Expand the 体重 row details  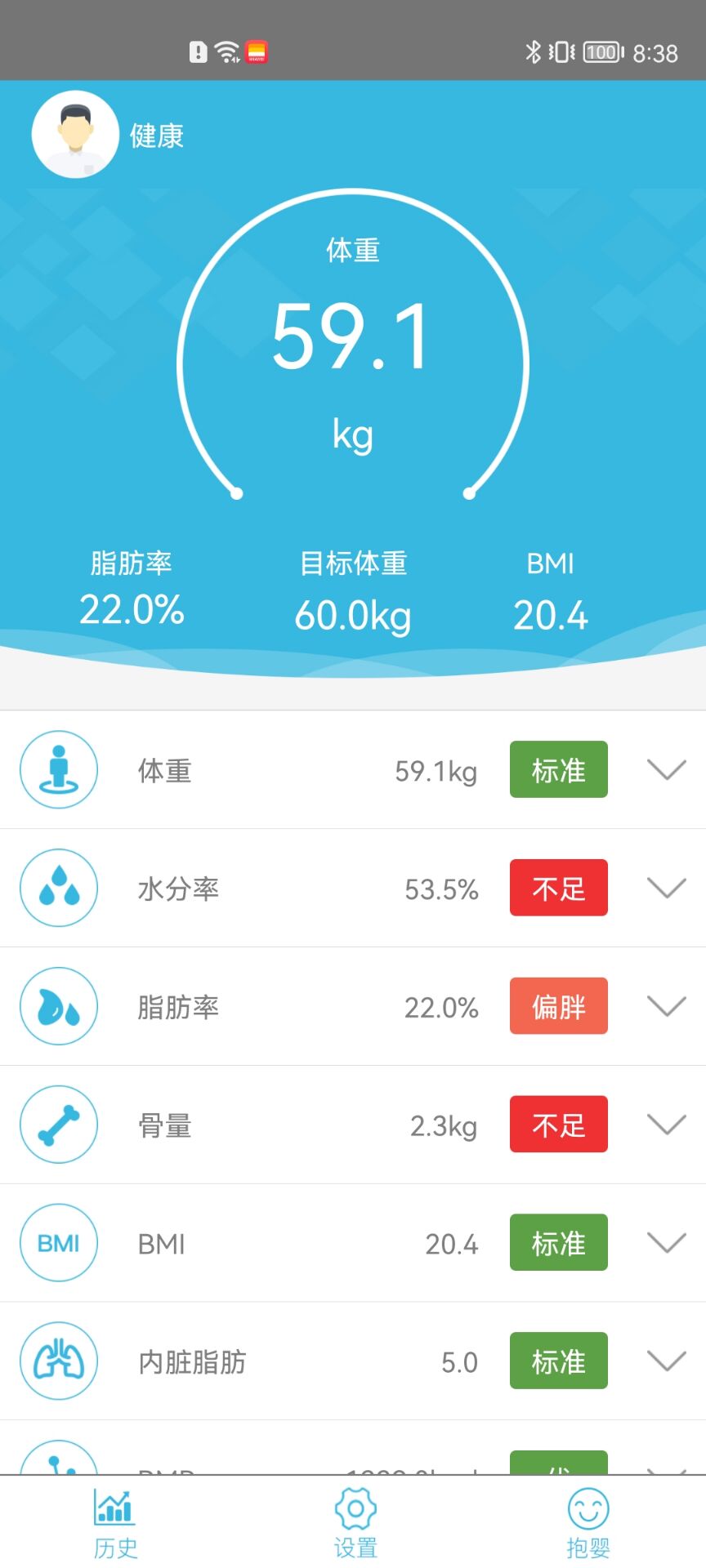(x=666, y=770)
